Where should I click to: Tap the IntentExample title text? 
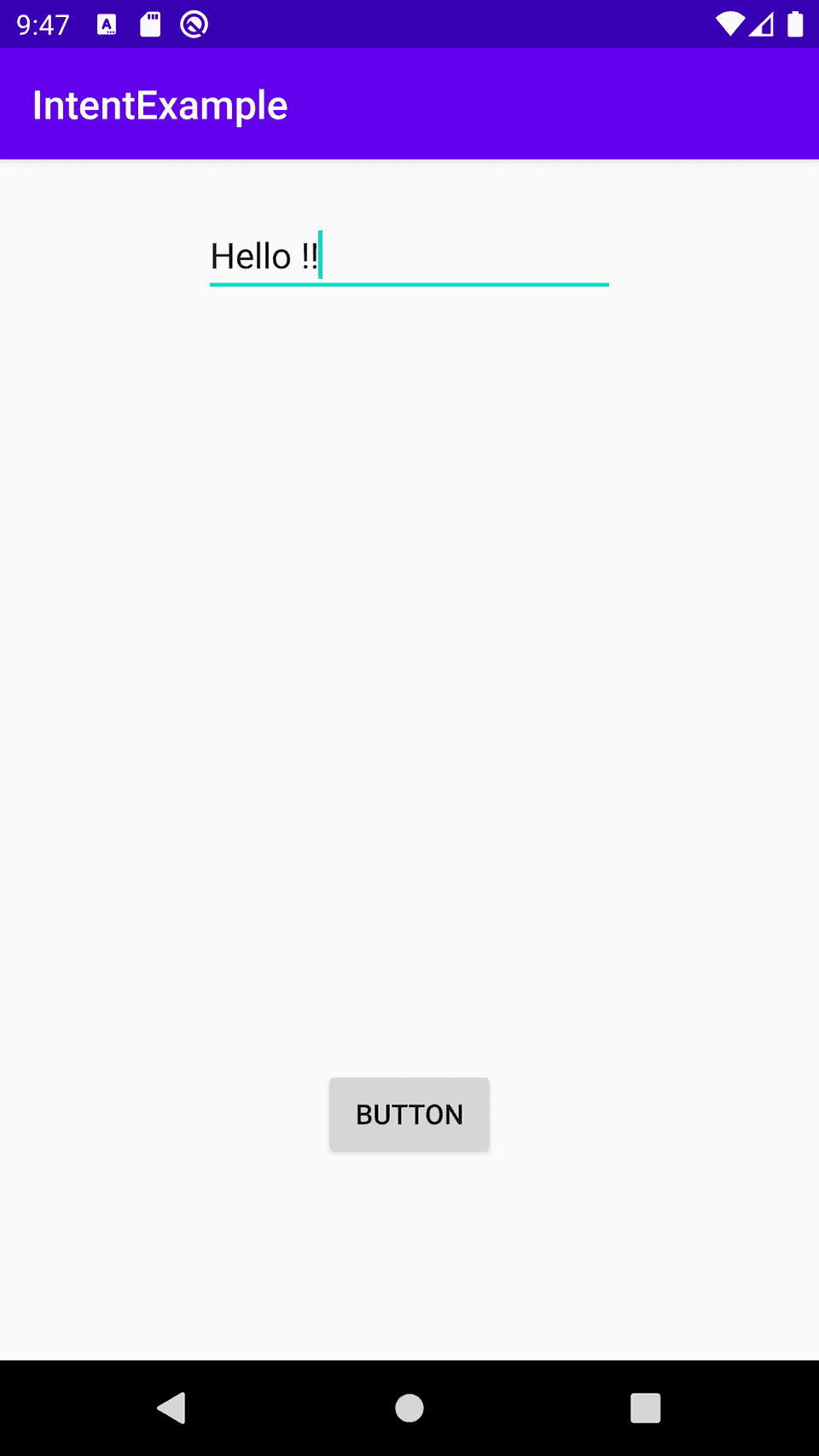[160, 103]
